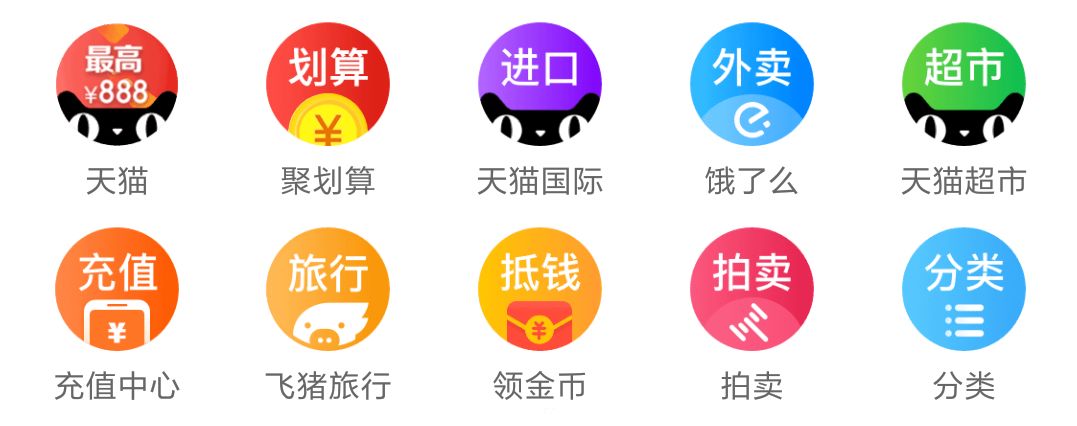The width and height of the screenshot is (1077, 426).
Task: Open 天猫超市 supermarket
Action: (x=964, y=84)
